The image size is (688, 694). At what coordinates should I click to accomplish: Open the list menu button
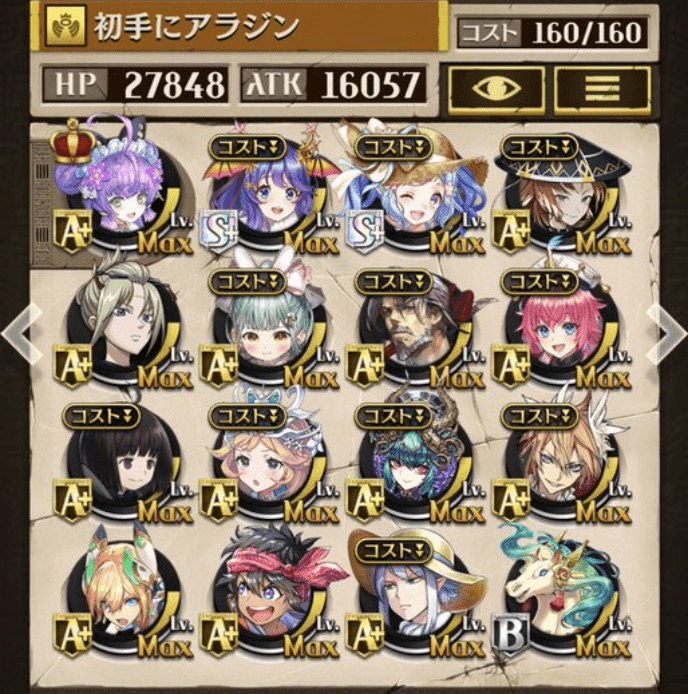pyautogui.click(x=602, y=89)
